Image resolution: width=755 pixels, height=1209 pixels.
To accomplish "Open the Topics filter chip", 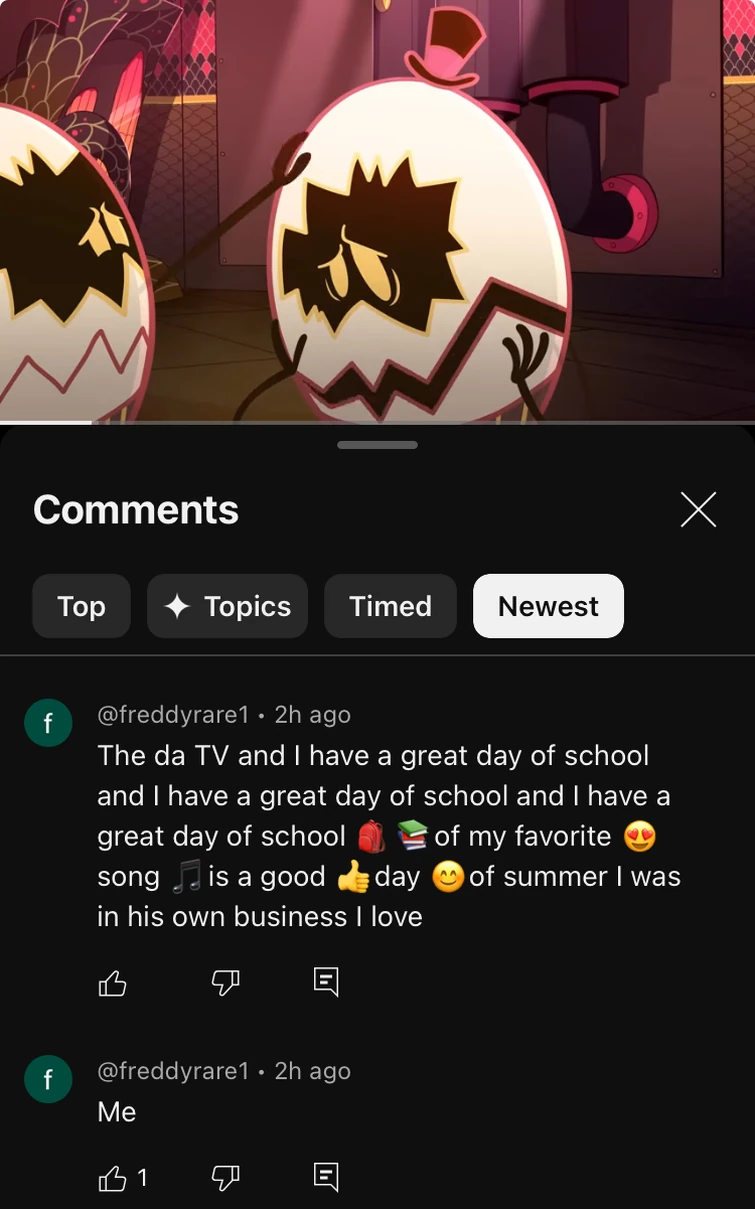I will (x=227, y=606).
